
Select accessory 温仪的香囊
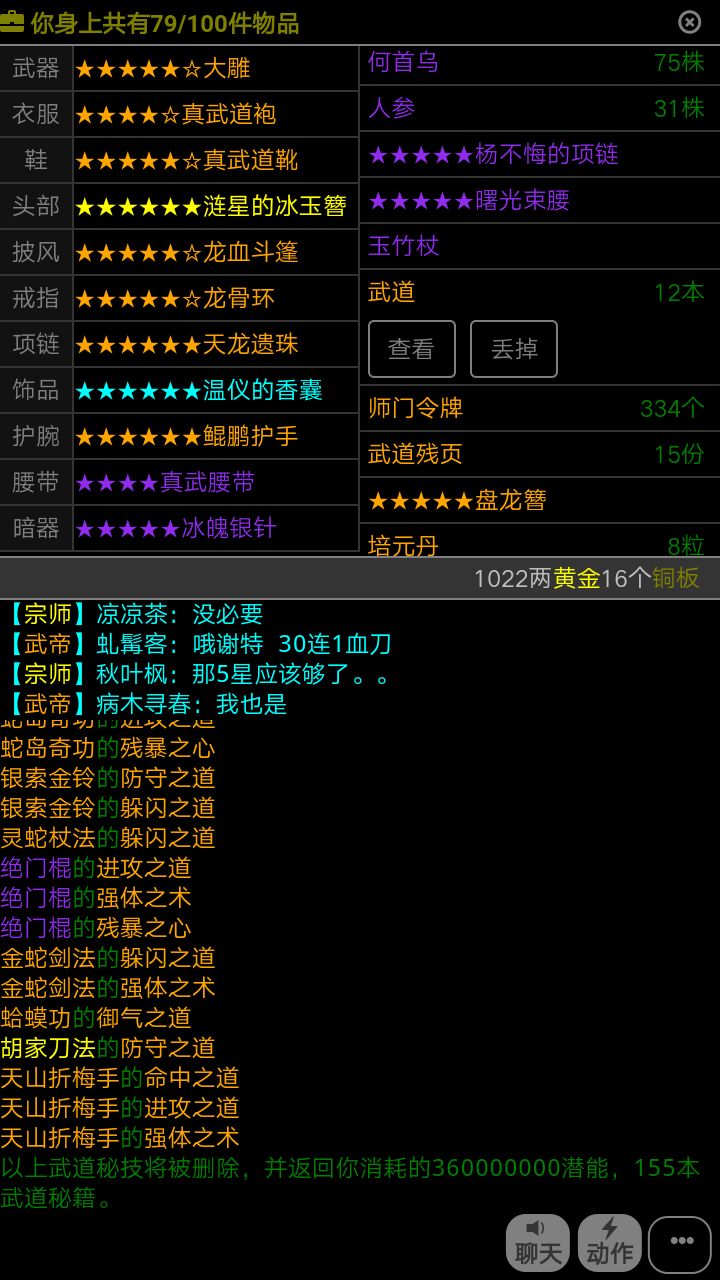pyautogui.click(x=216, y=390)
